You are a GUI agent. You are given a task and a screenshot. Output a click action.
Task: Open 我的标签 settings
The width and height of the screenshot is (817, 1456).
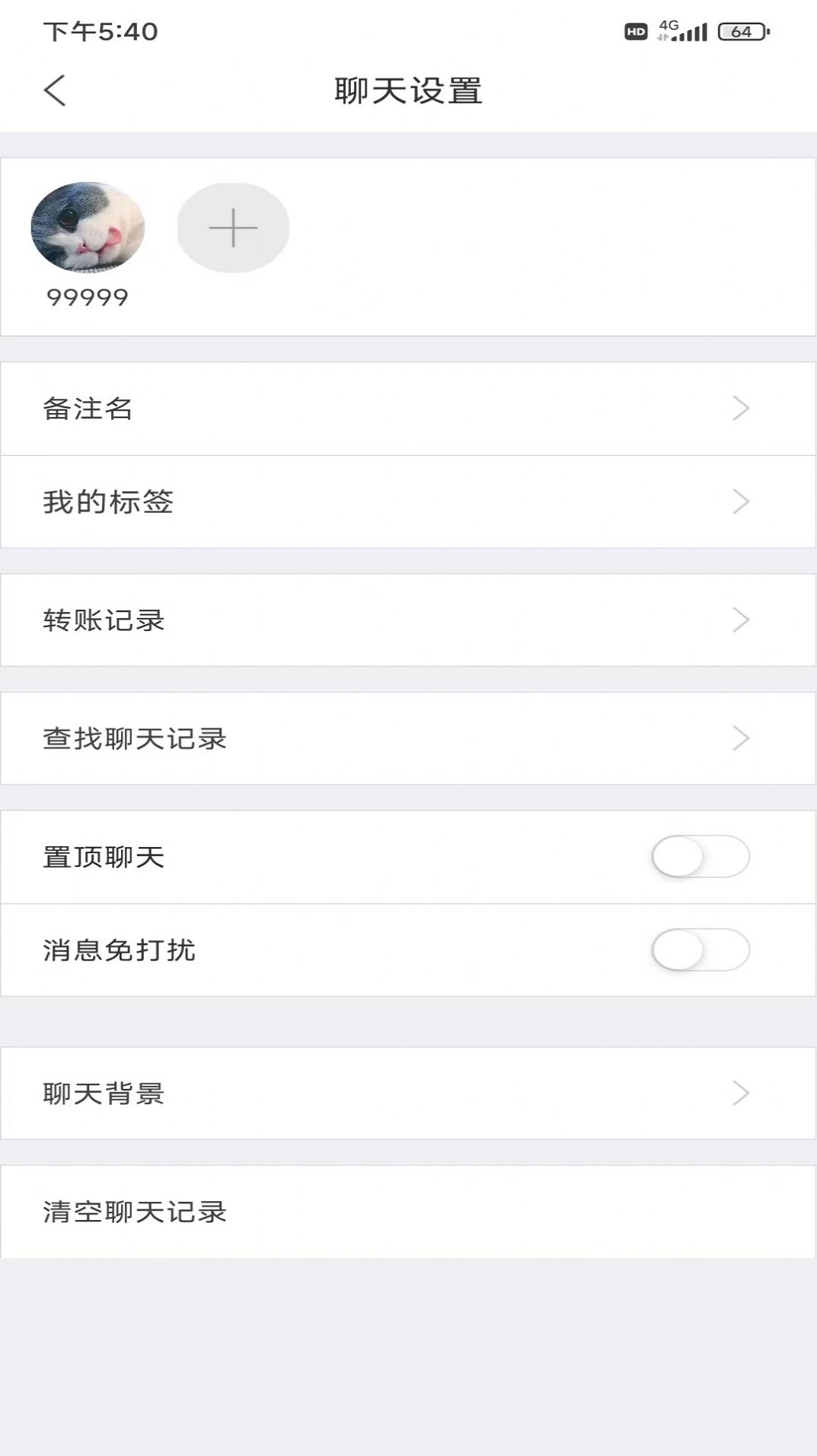pyautogui.click(x=408, y=502)
